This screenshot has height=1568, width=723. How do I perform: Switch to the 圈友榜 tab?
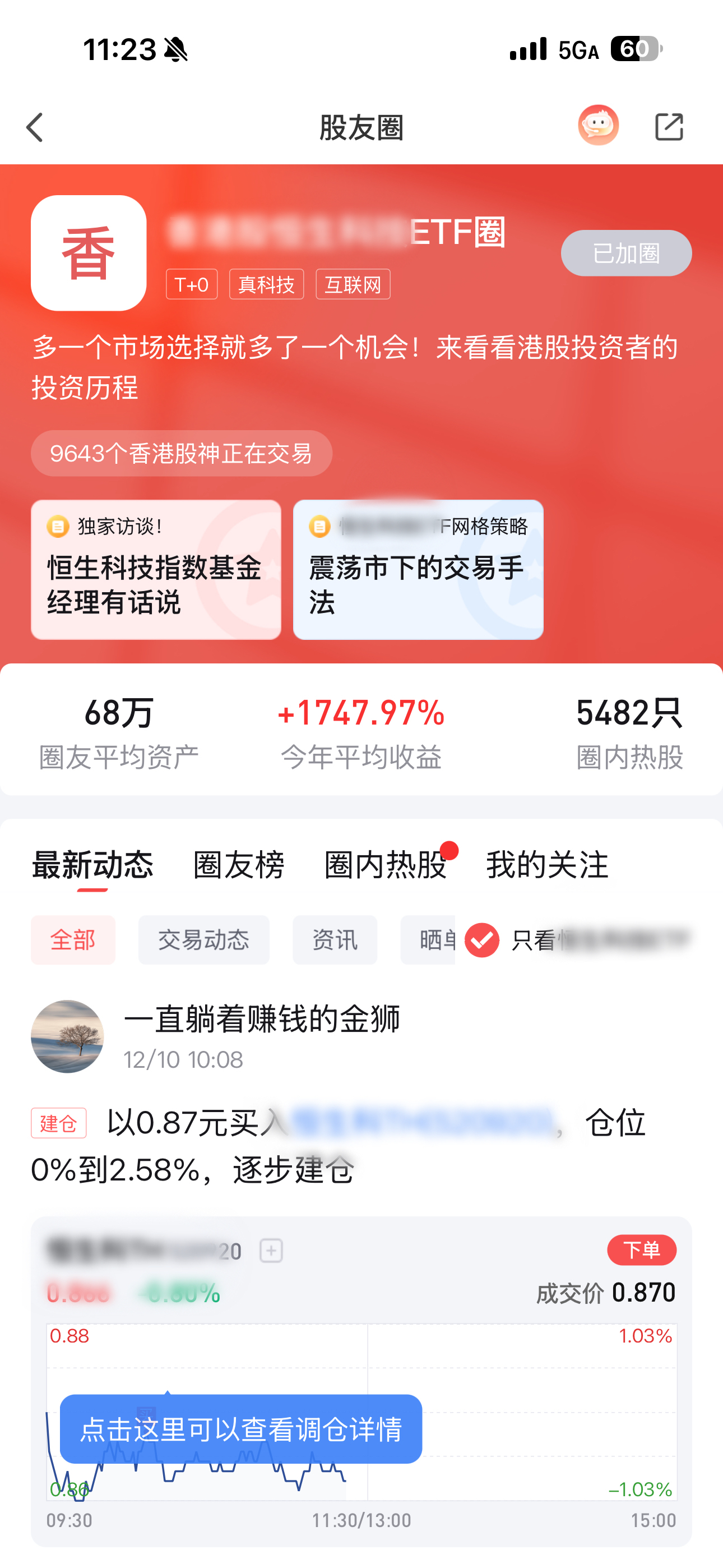coord(239,864)
